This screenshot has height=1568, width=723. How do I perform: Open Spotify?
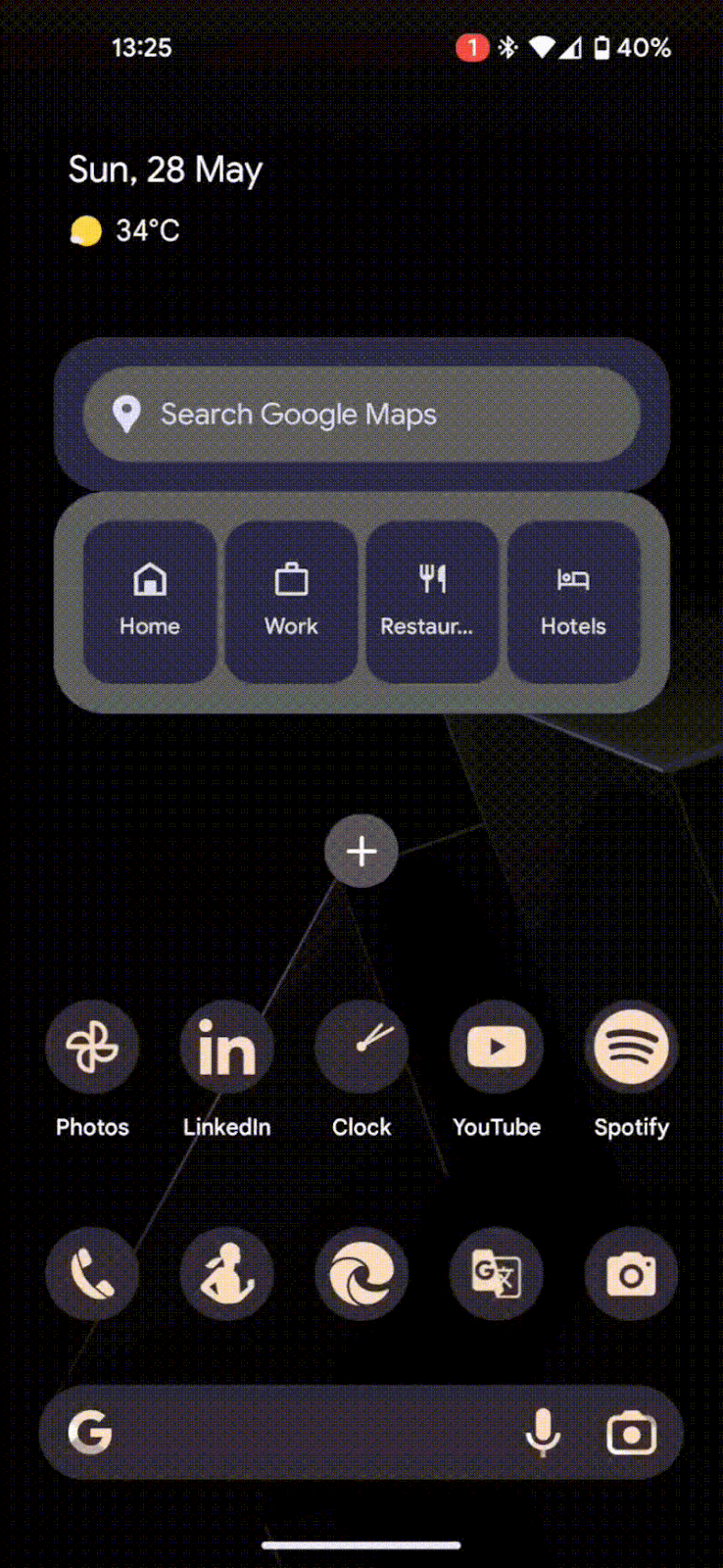coord(631,1048)
